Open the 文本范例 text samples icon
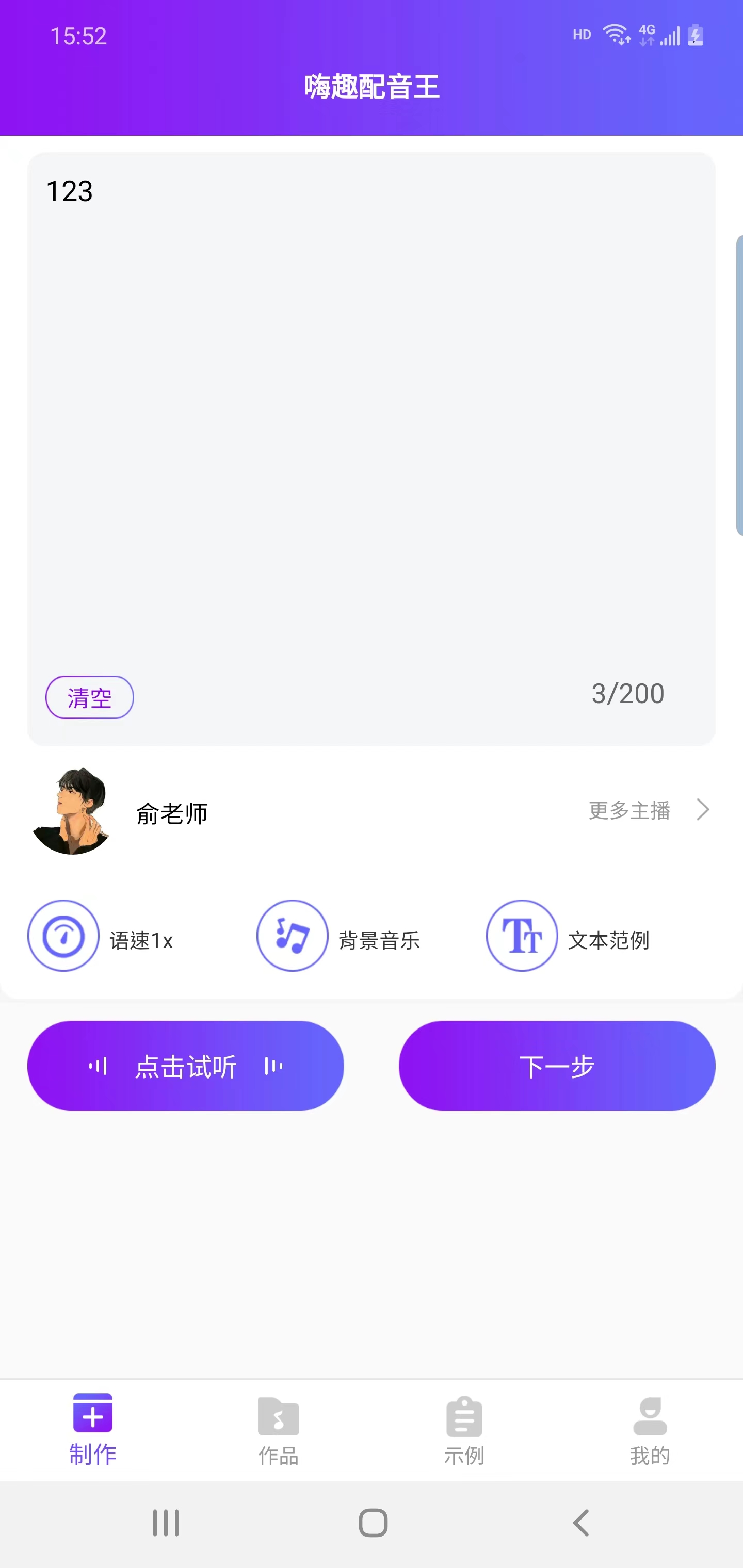The image size is (743, 1568). click(x=522, y=936)
